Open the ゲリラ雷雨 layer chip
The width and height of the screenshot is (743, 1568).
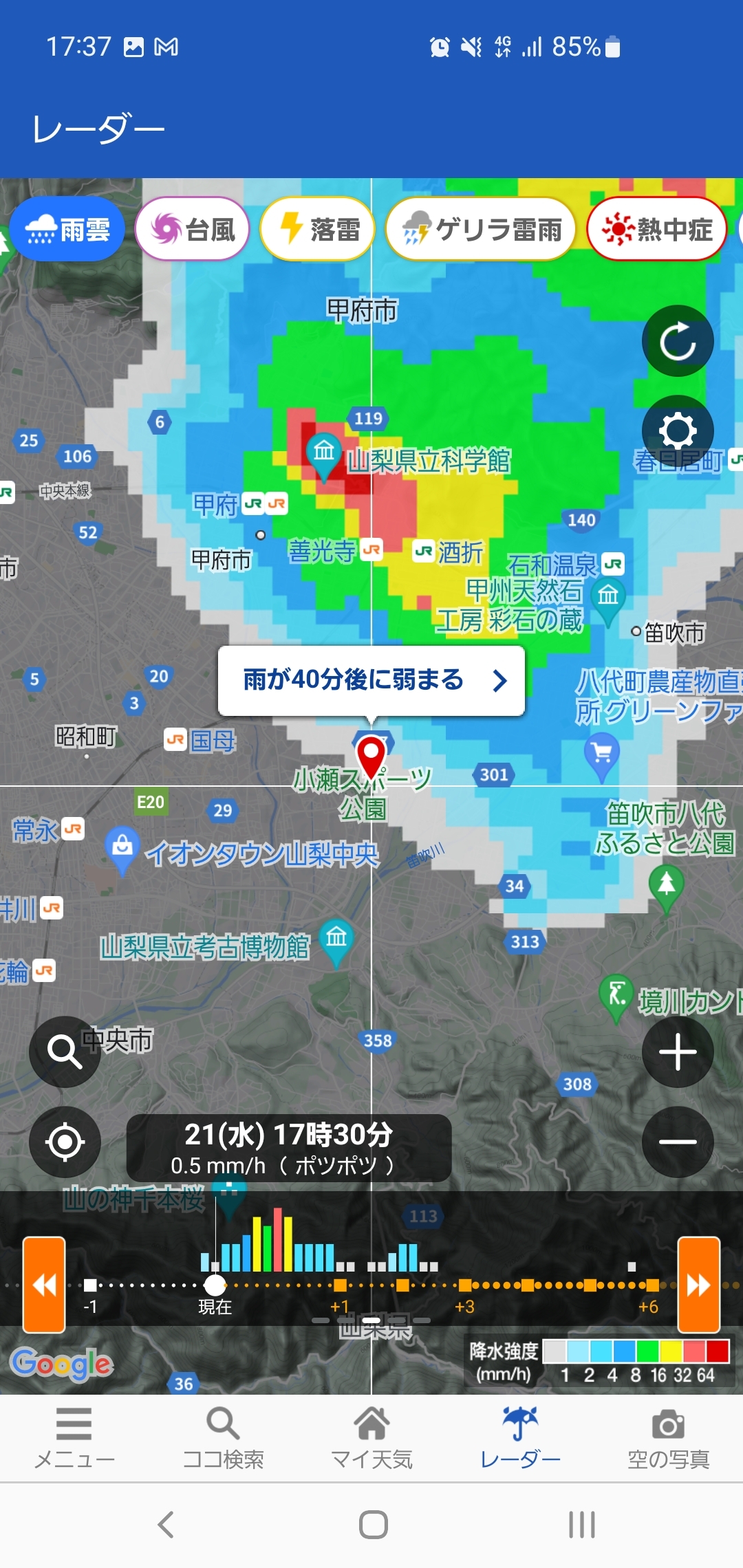click(480, 230)
